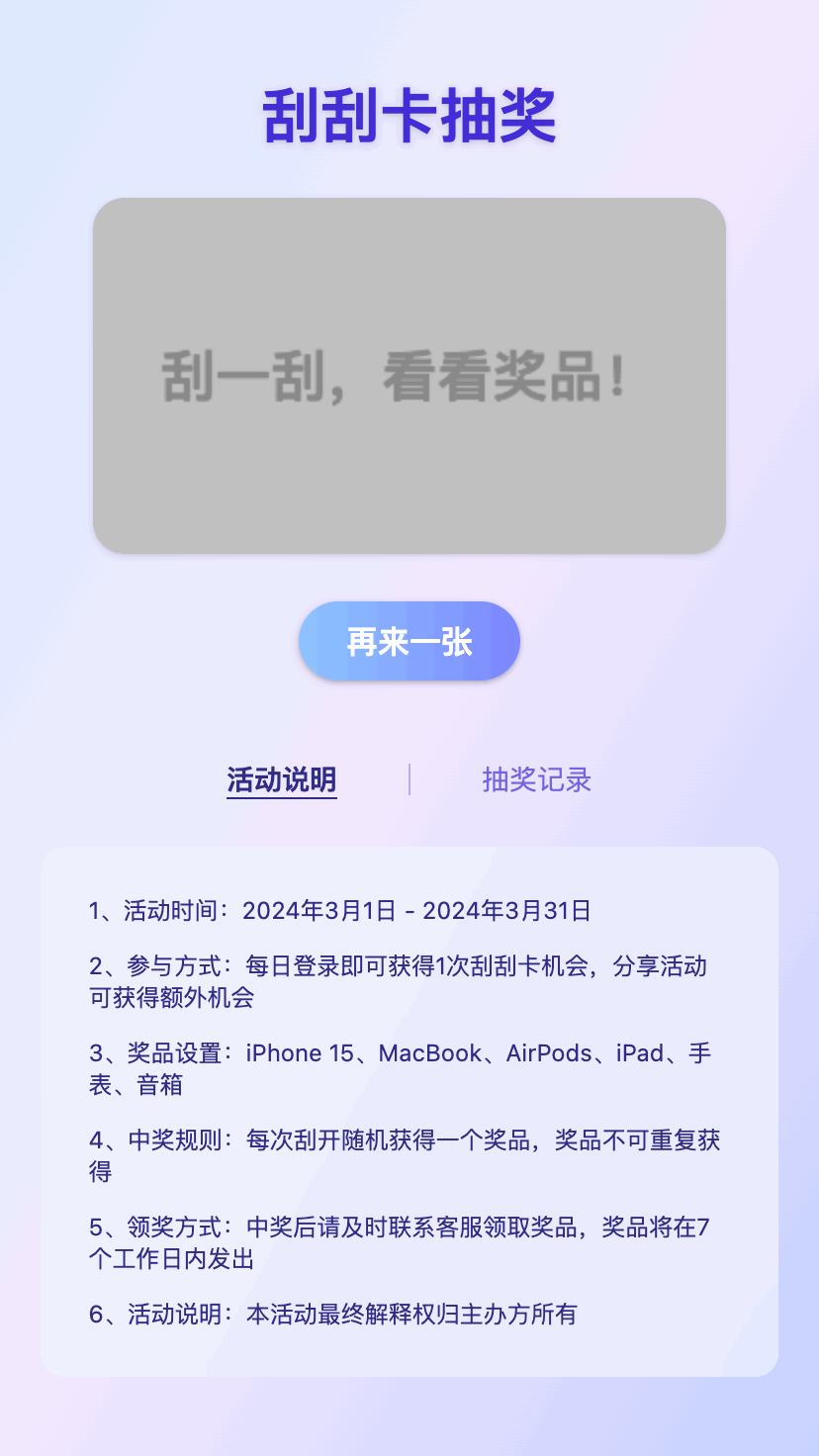819x1456 pixels.
Task: Switch to the 抽奖记录 tab
Action: pos(536,779)
